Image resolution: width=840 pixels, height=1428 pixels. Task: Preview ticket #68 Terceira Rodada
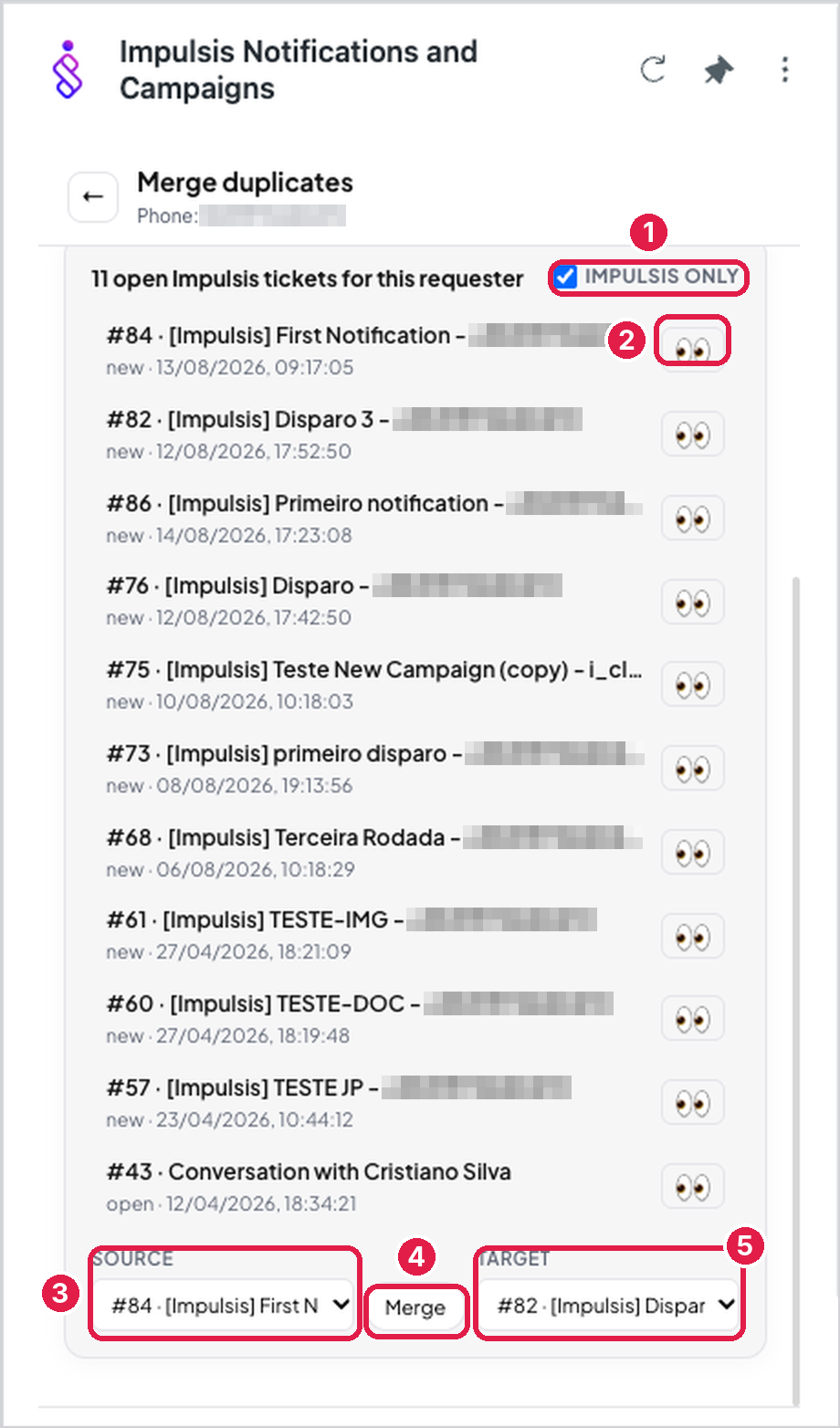[693, 852]
